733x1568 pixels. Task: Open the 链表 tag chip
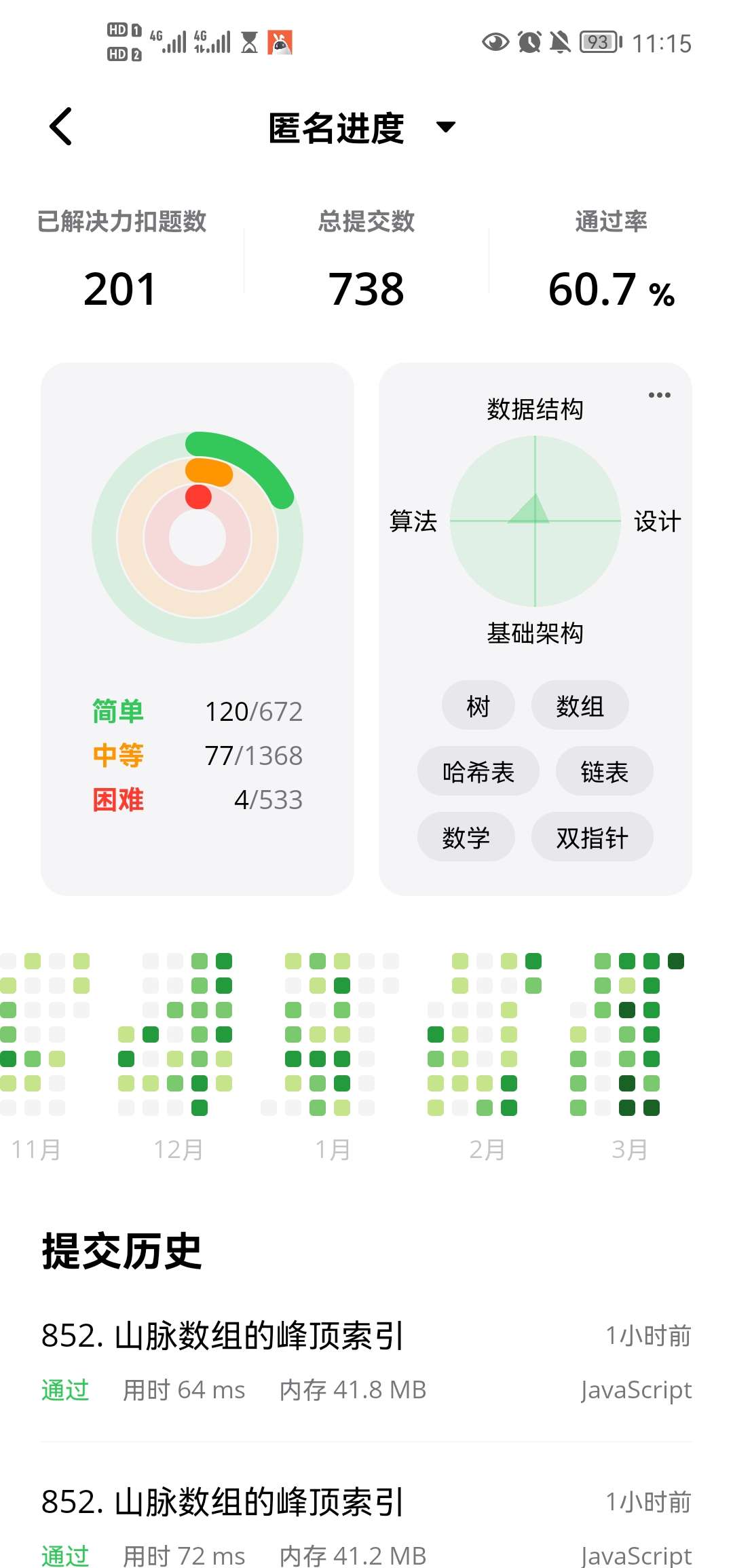(x=604, y=772)
